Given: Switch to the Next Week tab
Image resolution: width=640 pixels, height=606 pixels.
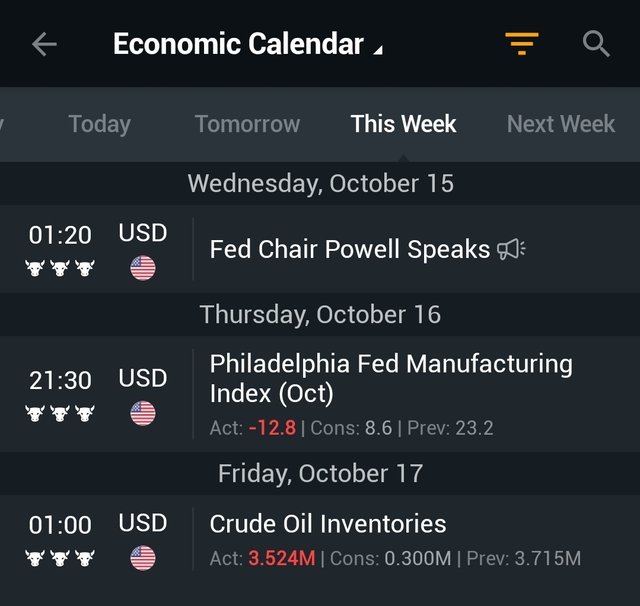Looking at the screenshot, I should (x=560, y=124).
